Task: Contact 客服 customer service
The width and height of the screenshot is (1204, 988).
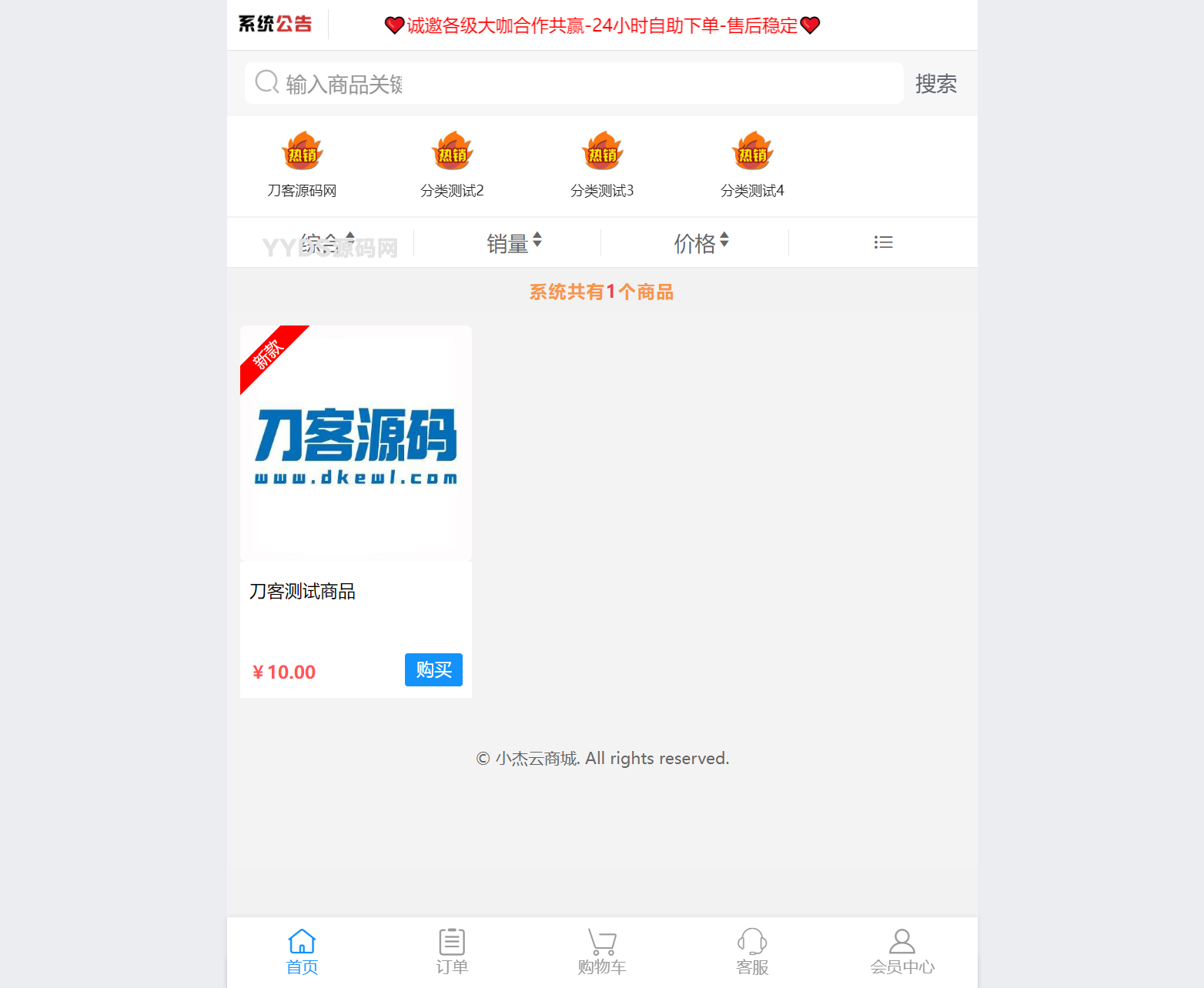Action: point(752,952)
